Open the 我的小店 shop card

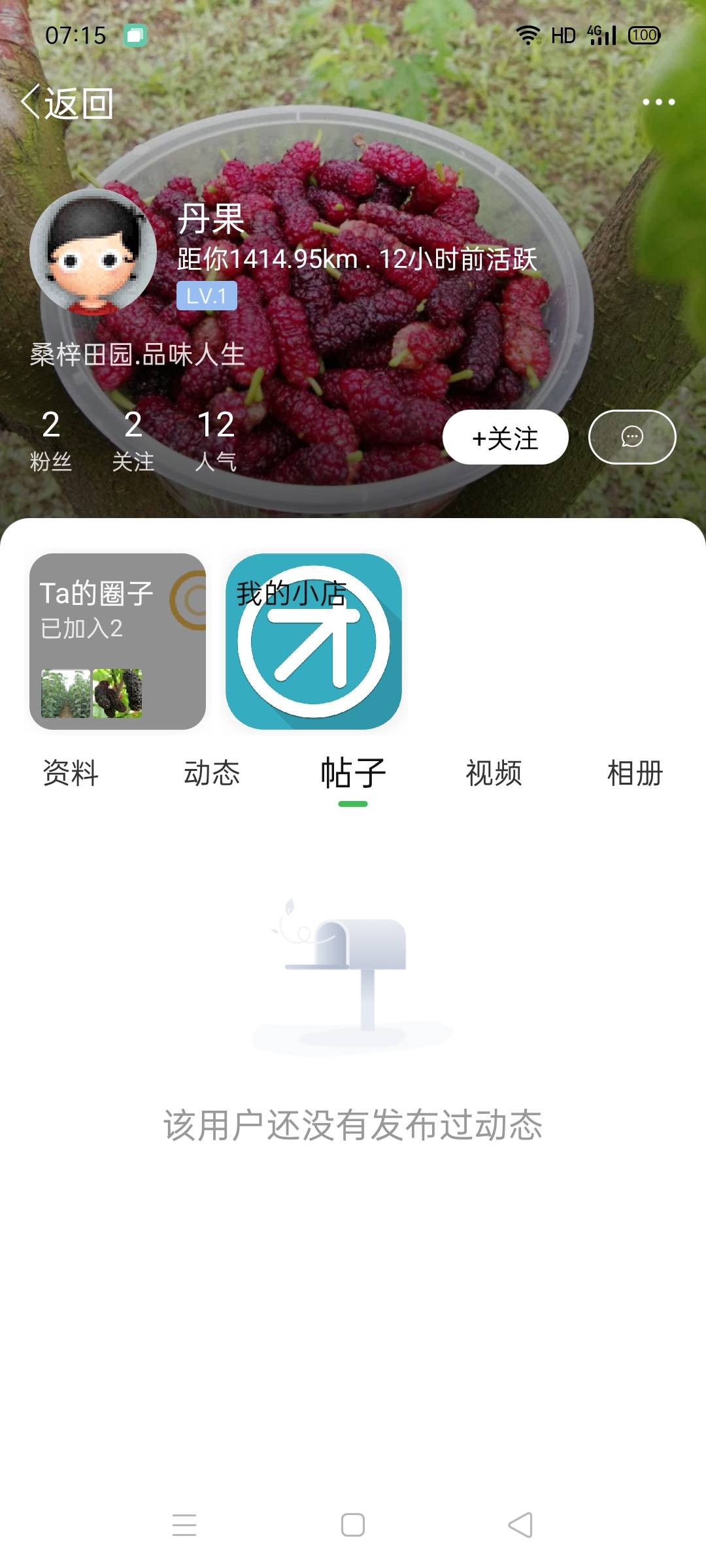click(x=314, y=642)
